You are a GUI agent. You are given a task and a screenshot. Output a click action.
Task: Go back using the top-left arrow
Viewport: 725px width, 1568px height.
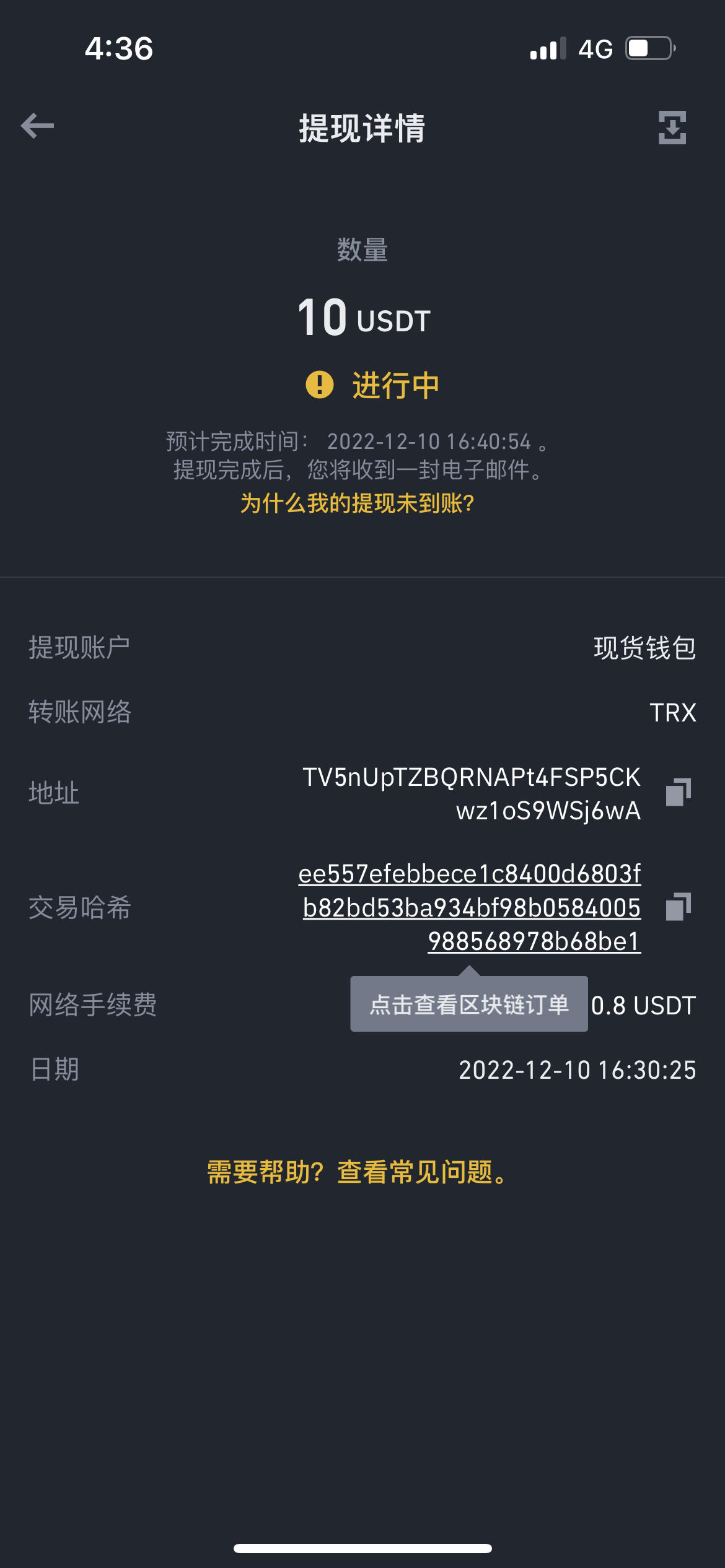coord(37,126)
